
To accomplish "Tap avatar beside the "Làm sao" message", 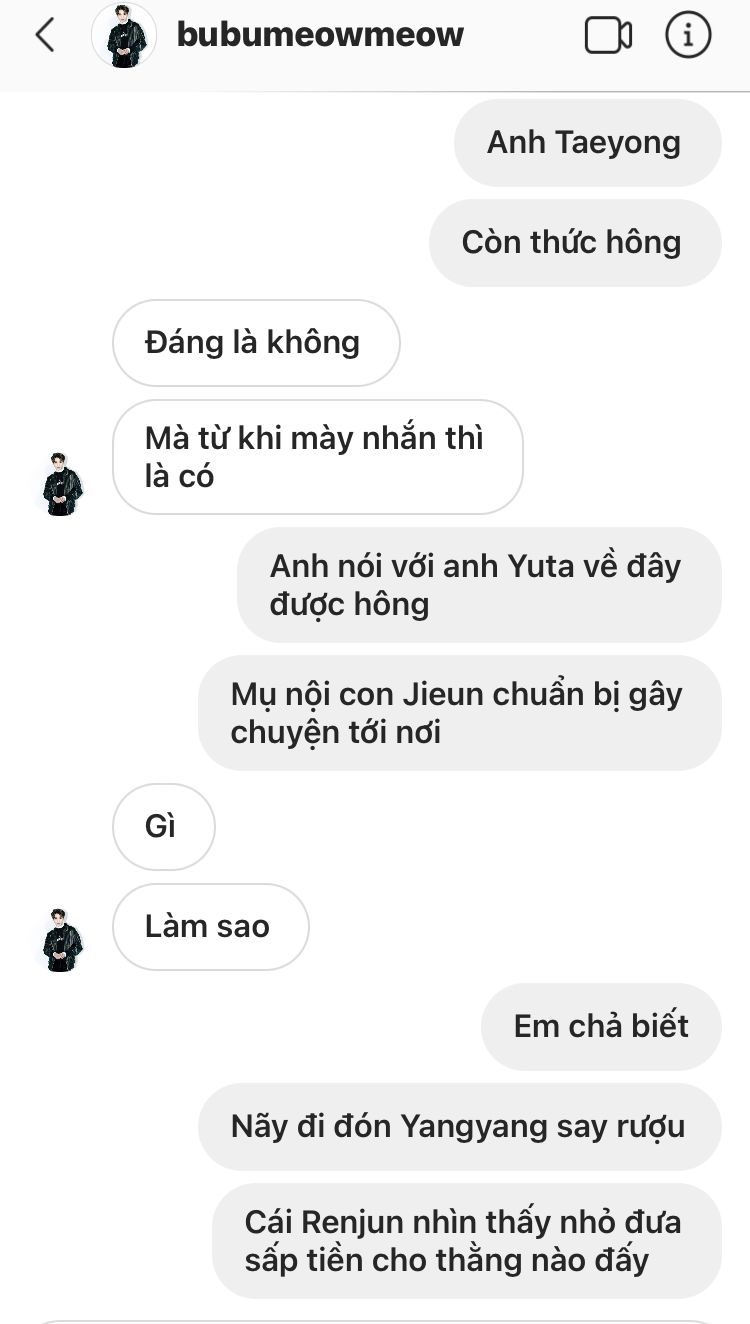I will 61,940.
